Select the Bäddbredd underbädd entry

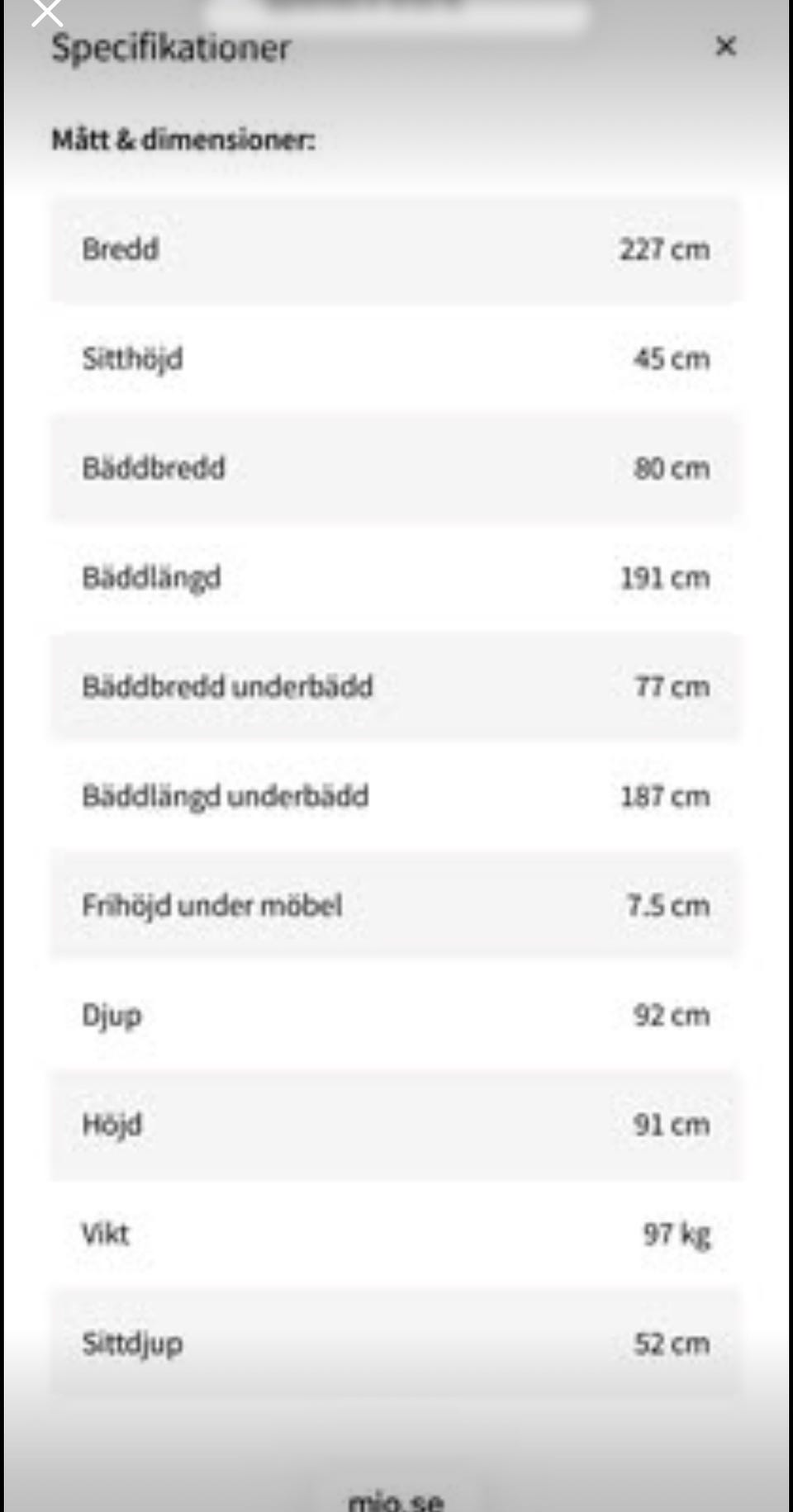coord(396,686)
